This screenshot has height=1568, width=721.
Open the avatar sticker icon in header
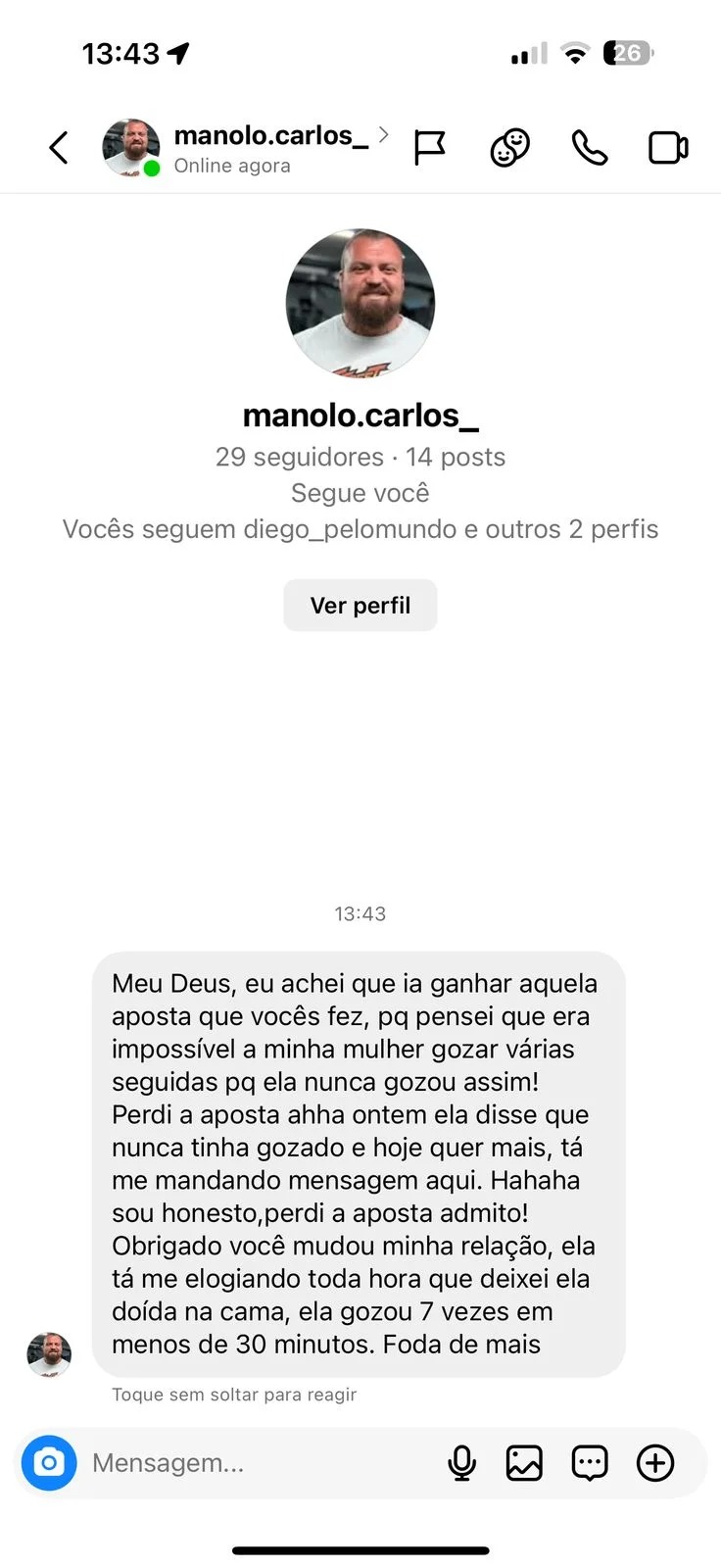(509, 148)
